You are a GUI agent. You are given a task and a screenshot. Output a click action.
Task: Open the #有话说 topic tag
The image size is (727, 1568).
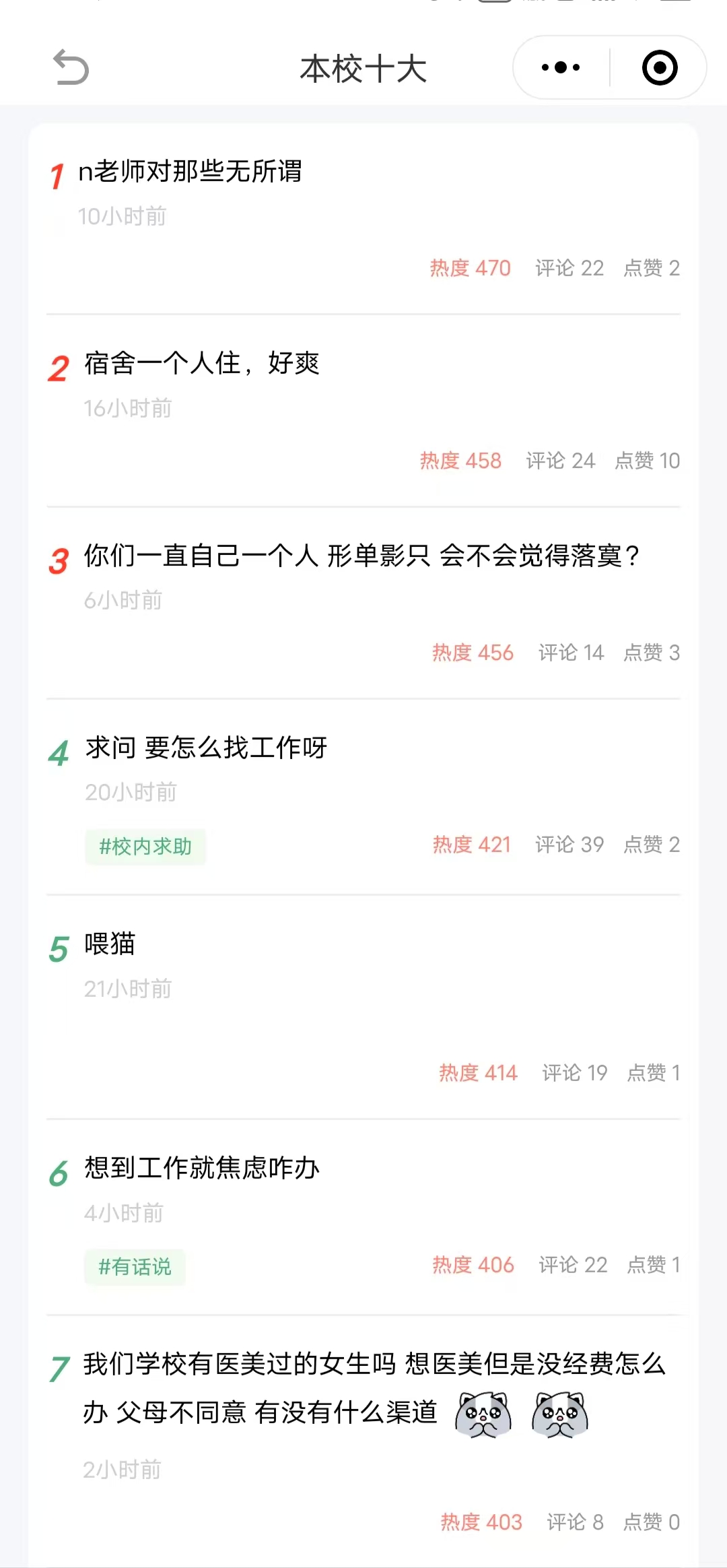(x=135, y=1266)
